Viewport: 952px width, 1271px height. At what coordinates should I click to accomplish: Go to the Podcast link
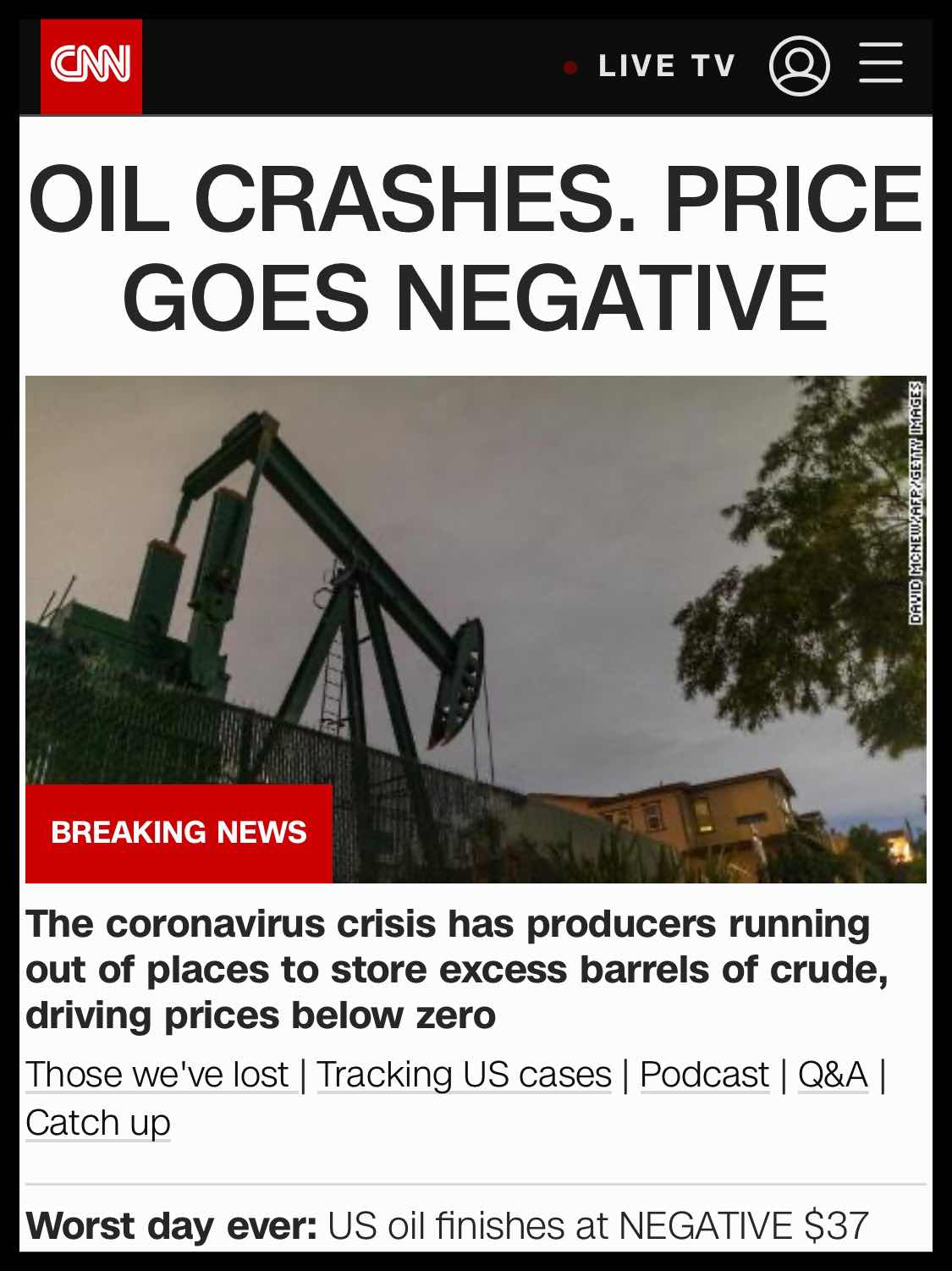tap(704, 1075)
